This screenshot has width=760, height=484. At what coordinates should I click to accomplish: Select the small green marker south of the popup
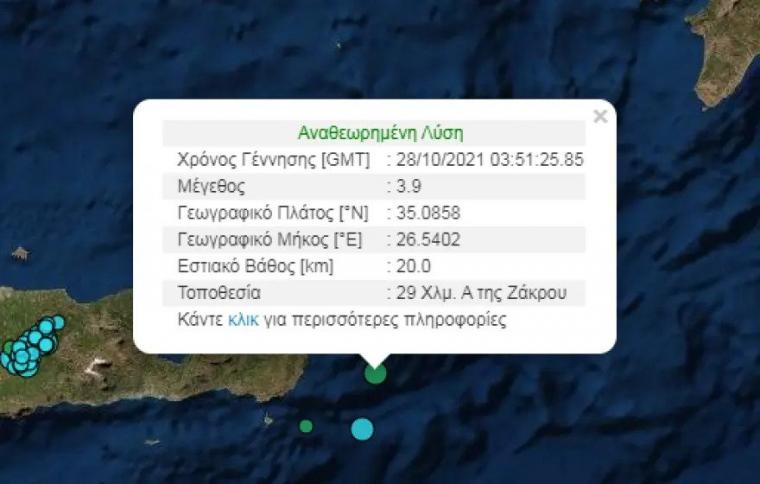click(306, 426)
